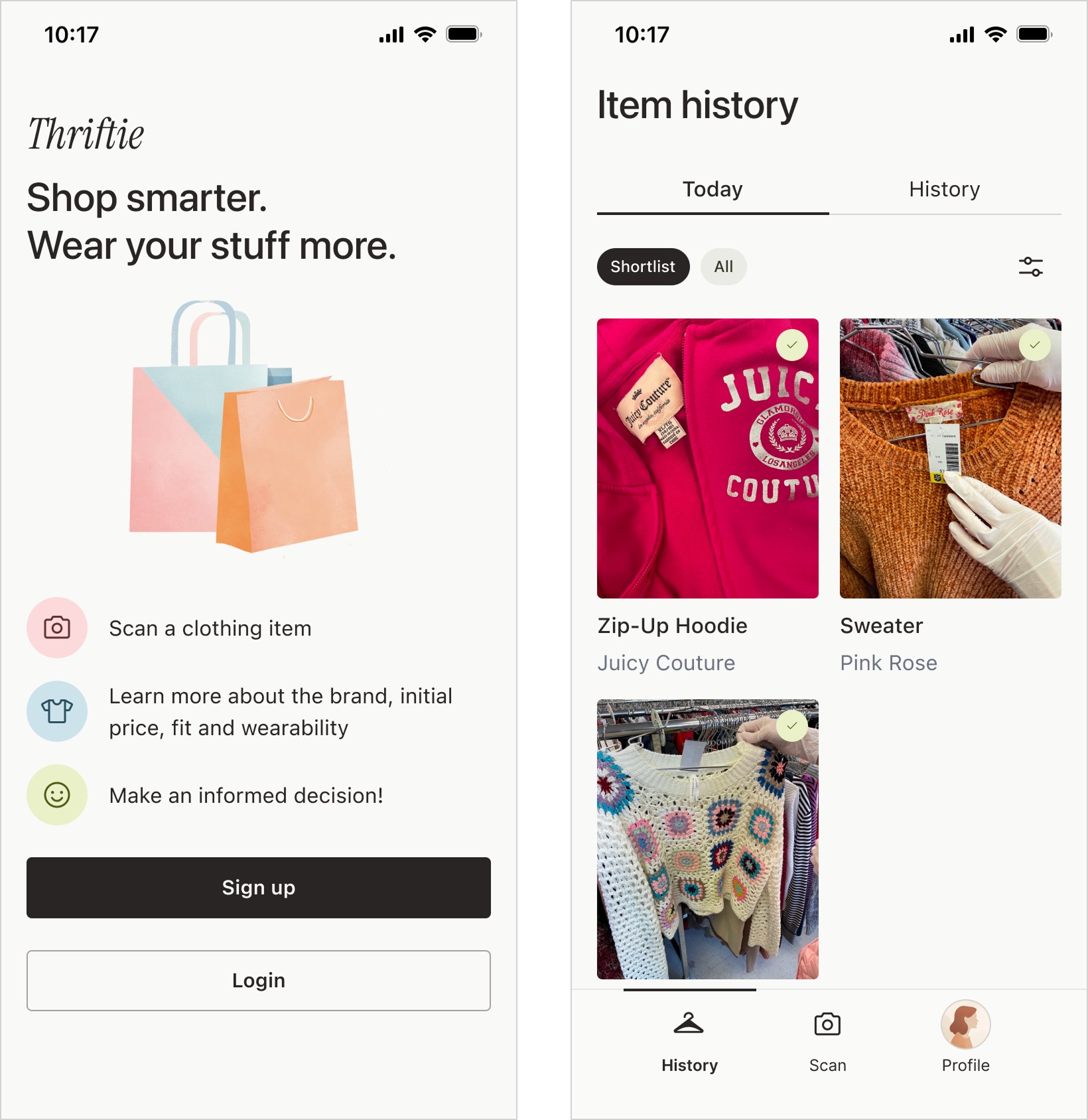Switch to the Today tab

(x=713, y=190)
